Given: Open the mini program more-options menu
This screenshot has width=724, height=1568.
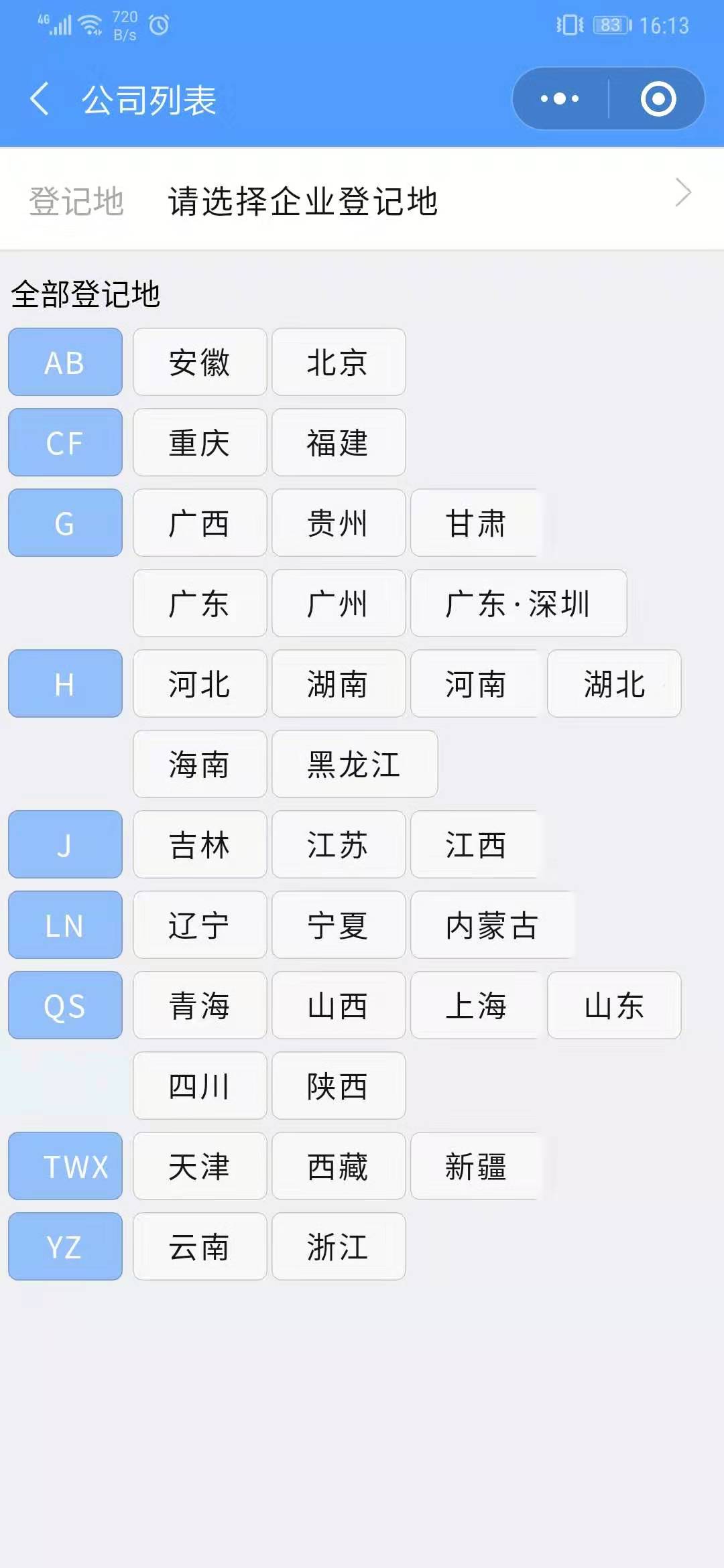Looking at the screenshot, I should coord(560,99).
